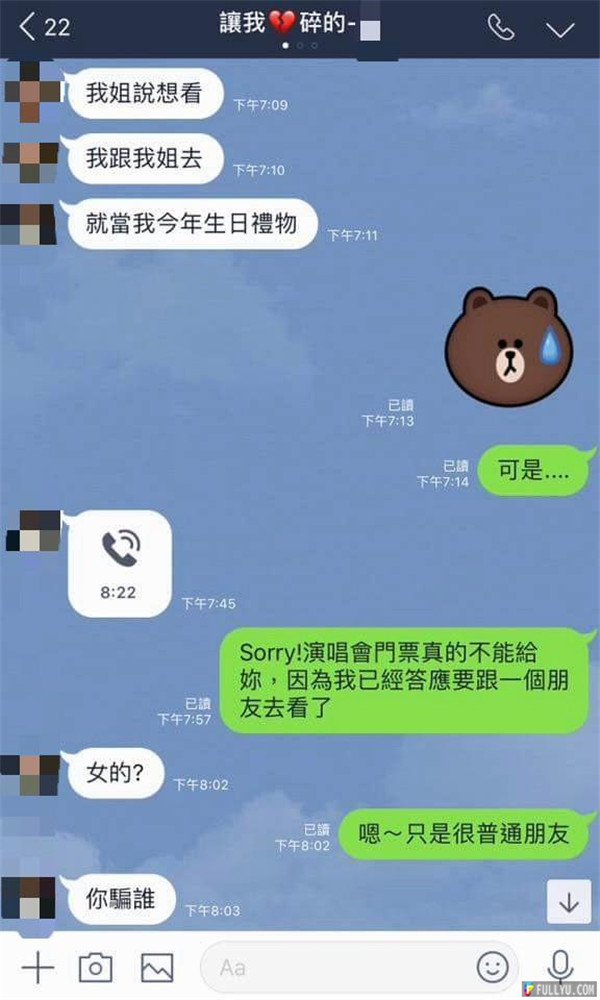The image size is (600, 1000).
Task: Open the plus attachment menu
Action: point(38,967)
